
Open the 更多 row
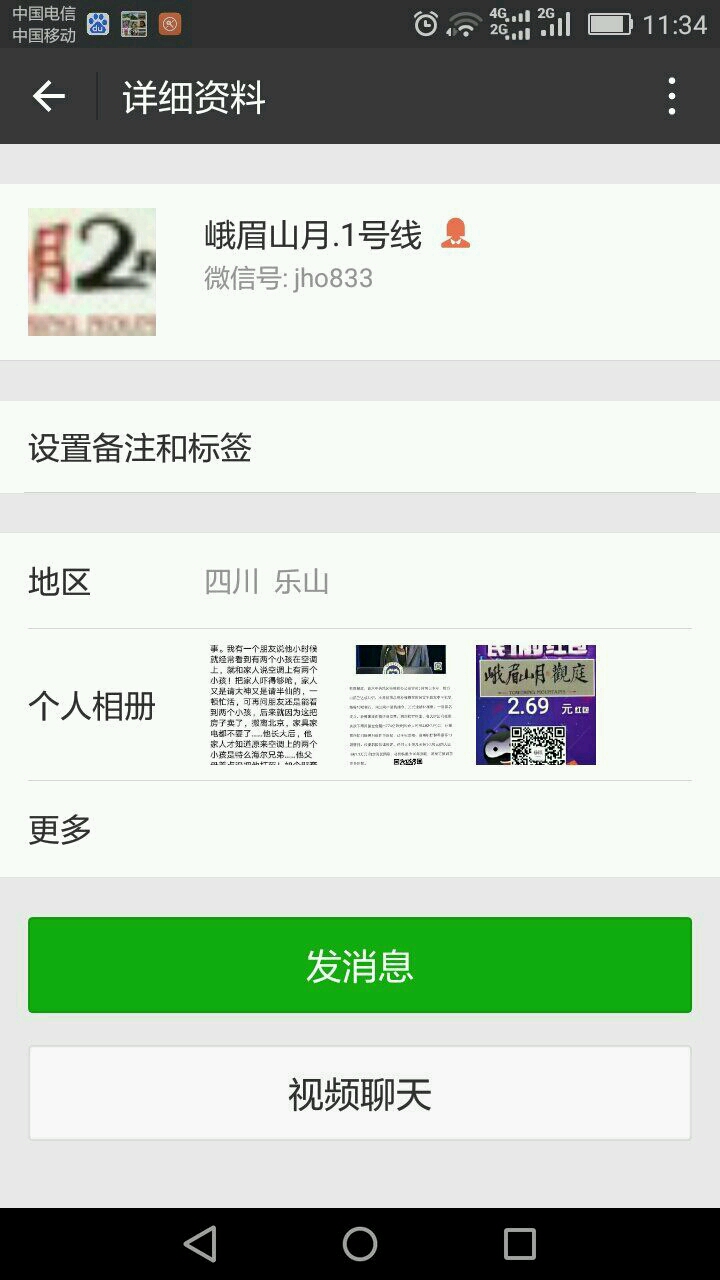point(360,830)
